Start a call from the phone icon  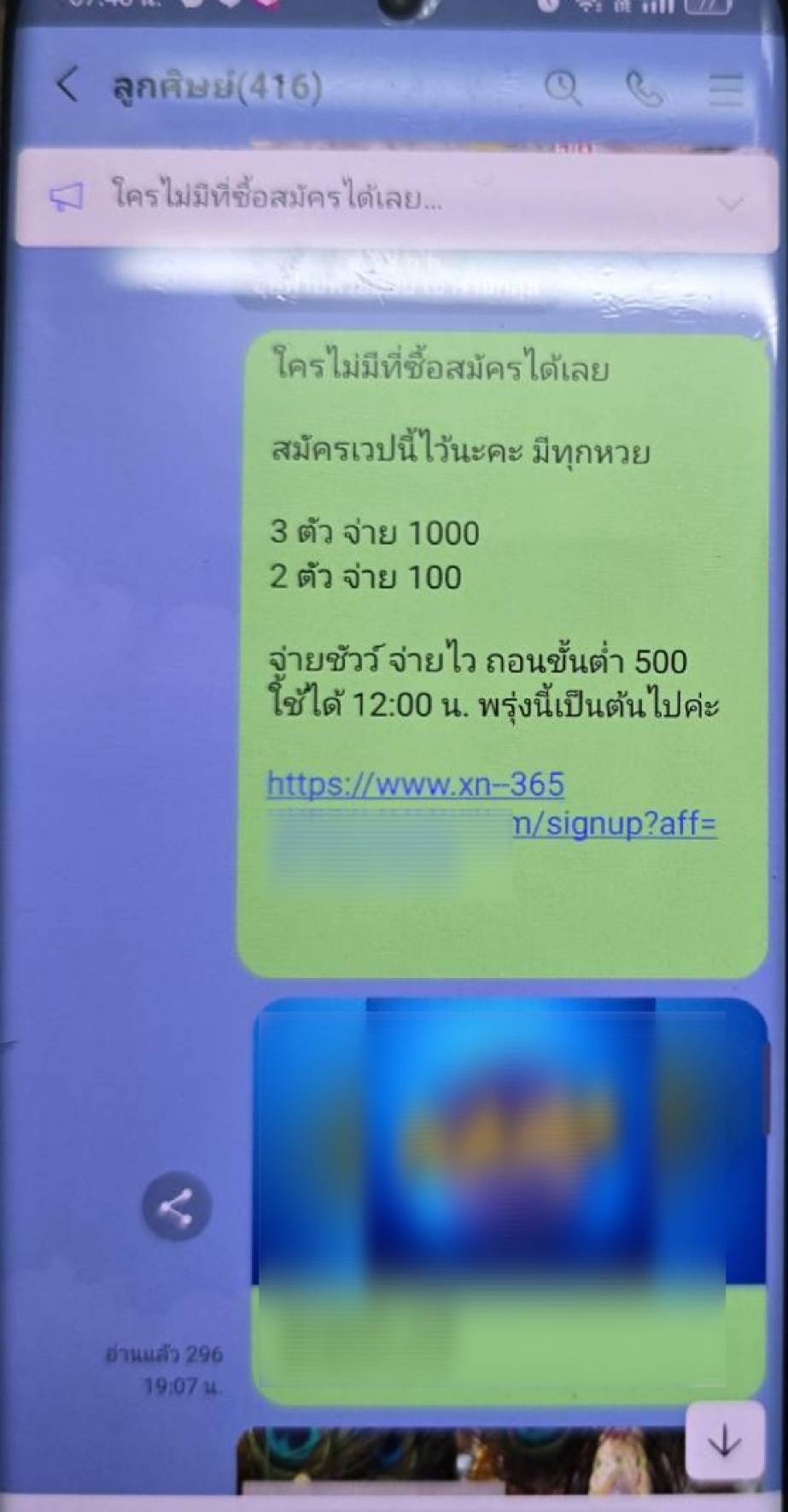[x=645, y=88]
